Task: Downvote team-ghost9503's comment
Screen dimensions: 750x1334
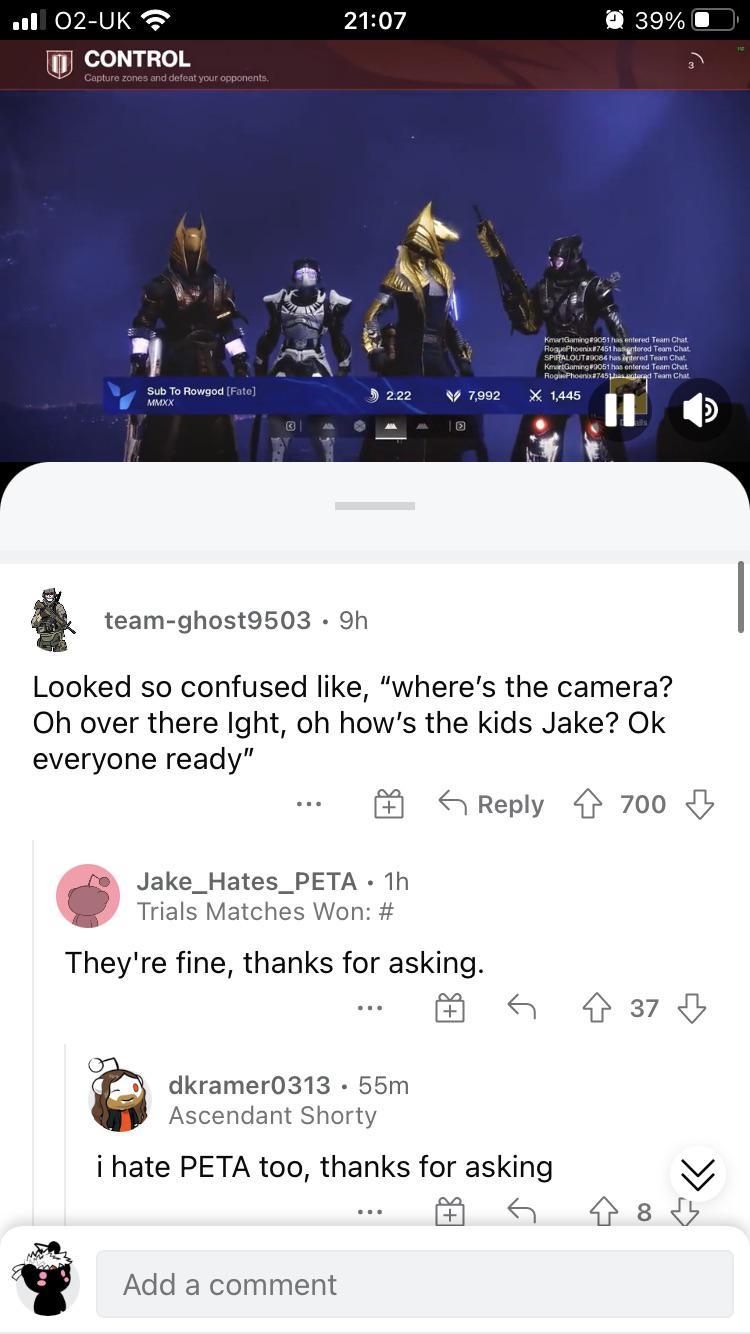Action: 699,804
